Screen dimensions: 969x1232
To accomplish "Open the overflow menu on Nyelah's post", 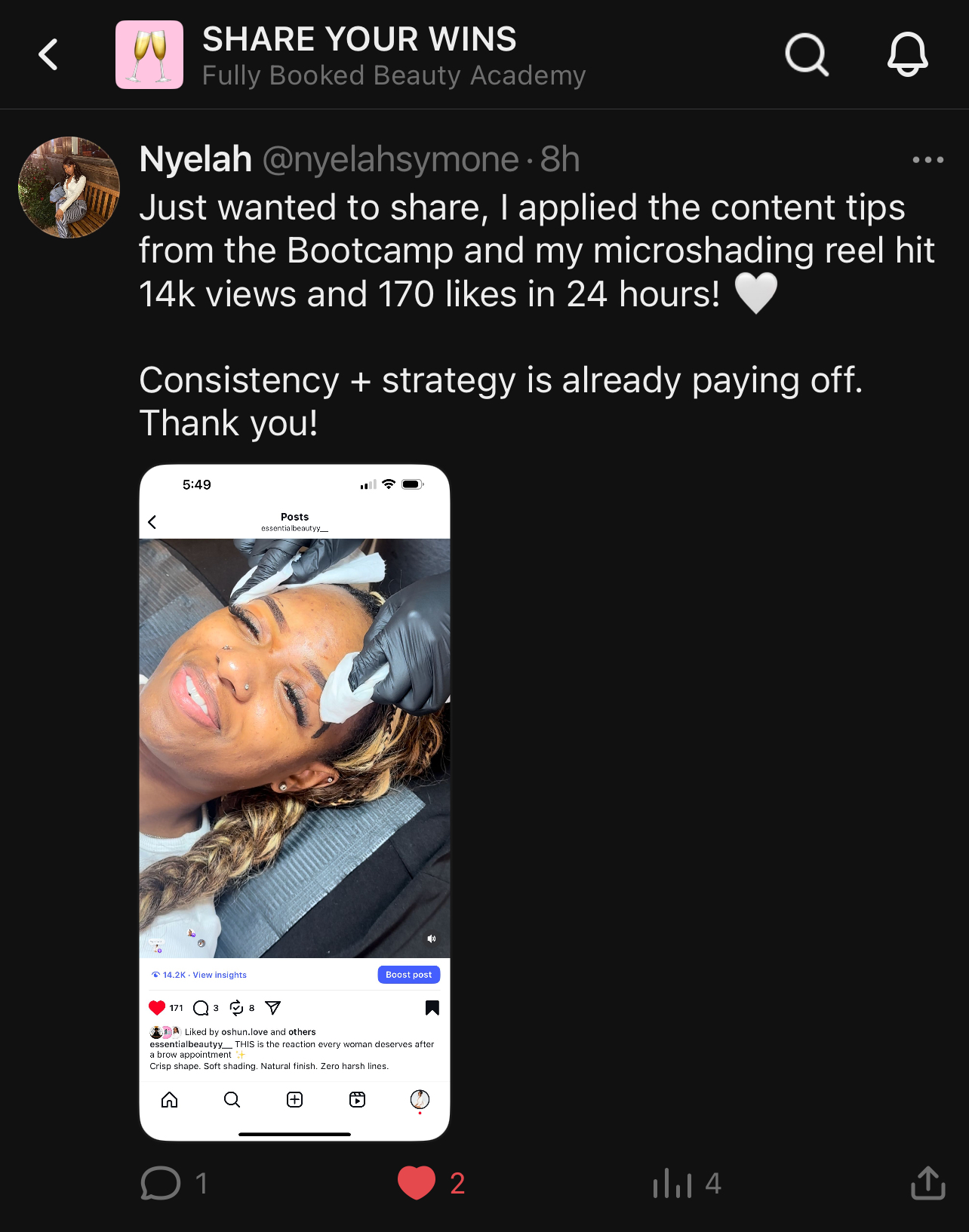I will (x=927, y=159).
